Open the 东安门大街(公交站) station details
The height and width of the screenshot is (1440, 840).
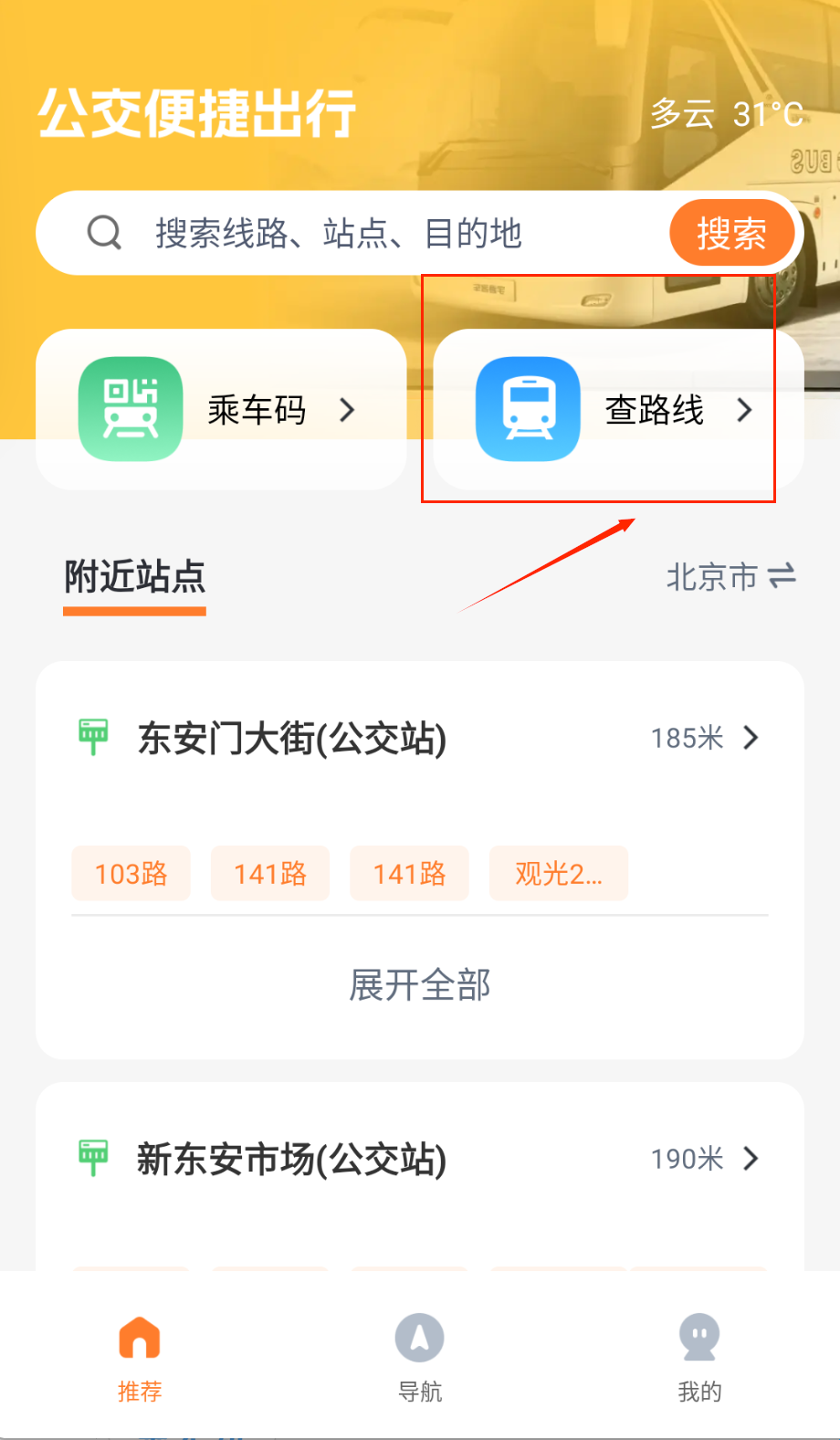[420, 738]
